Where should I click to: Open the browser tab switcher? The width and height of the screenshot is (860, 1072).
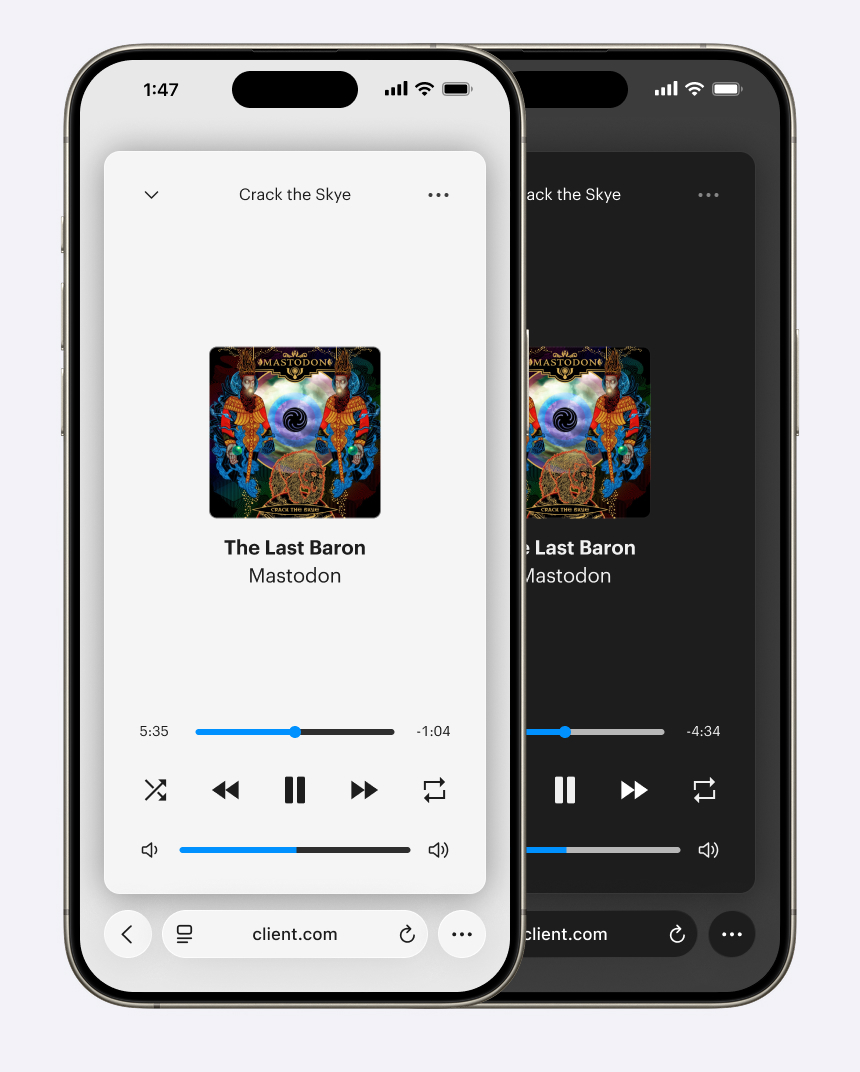(184, 934)
